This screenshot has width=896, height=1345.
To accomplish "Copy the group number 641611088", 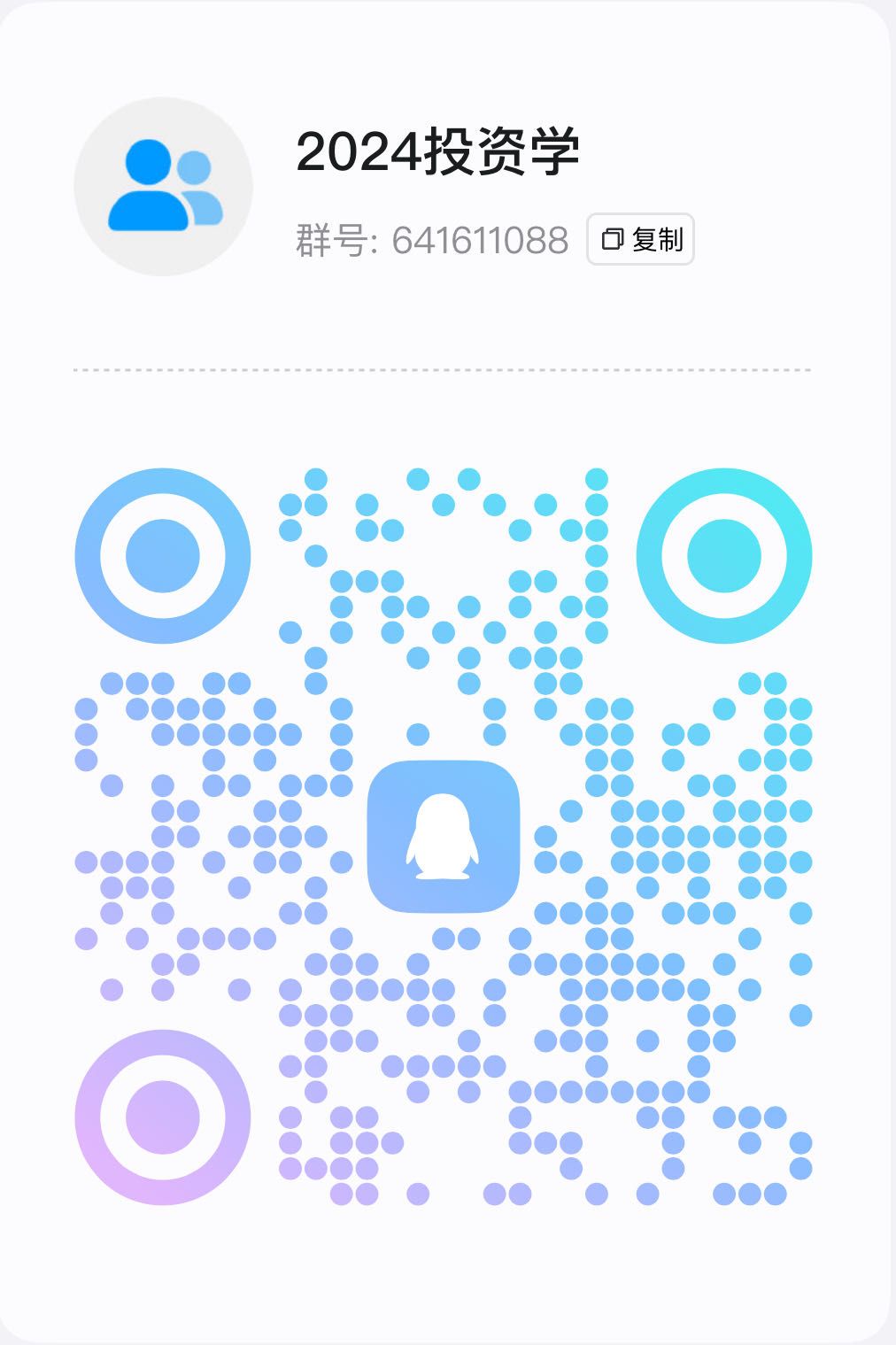I will (640, 239).
